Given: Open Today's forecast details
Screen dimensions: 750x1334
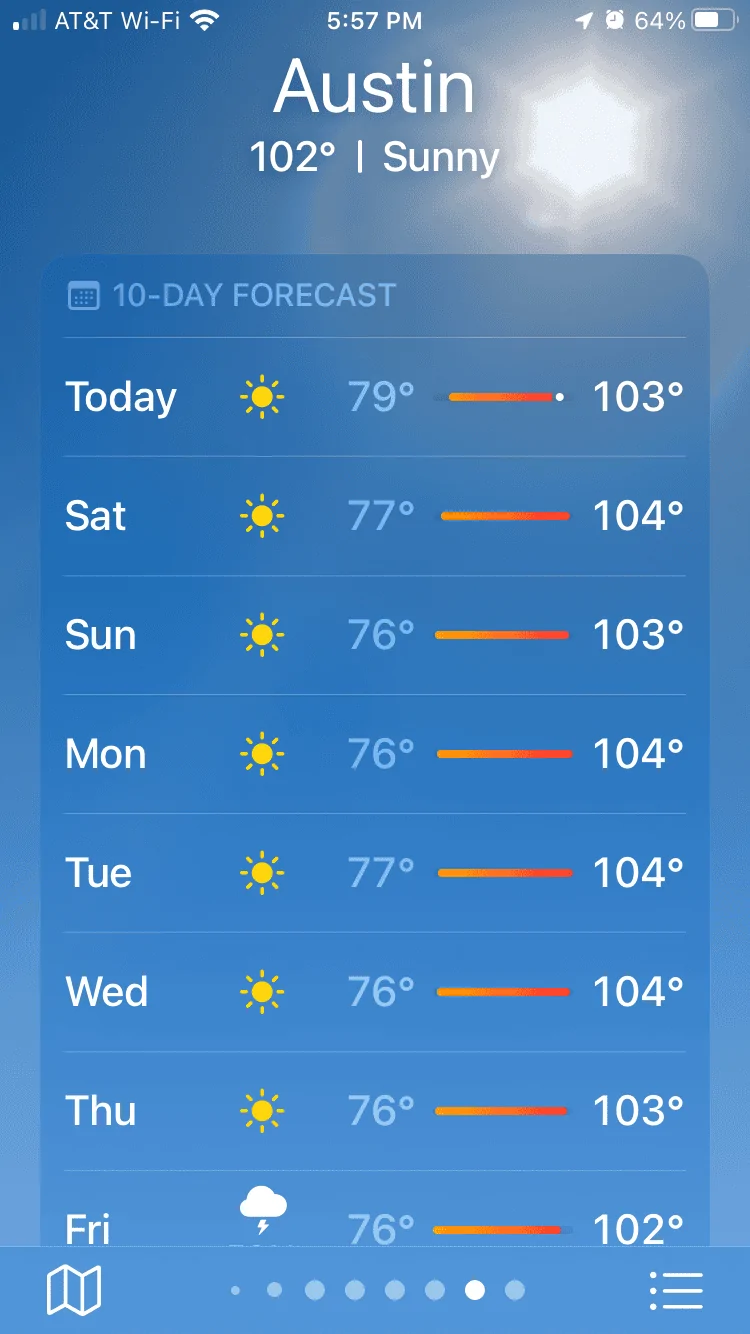Looking at the screenshot, I should [375, 397].
